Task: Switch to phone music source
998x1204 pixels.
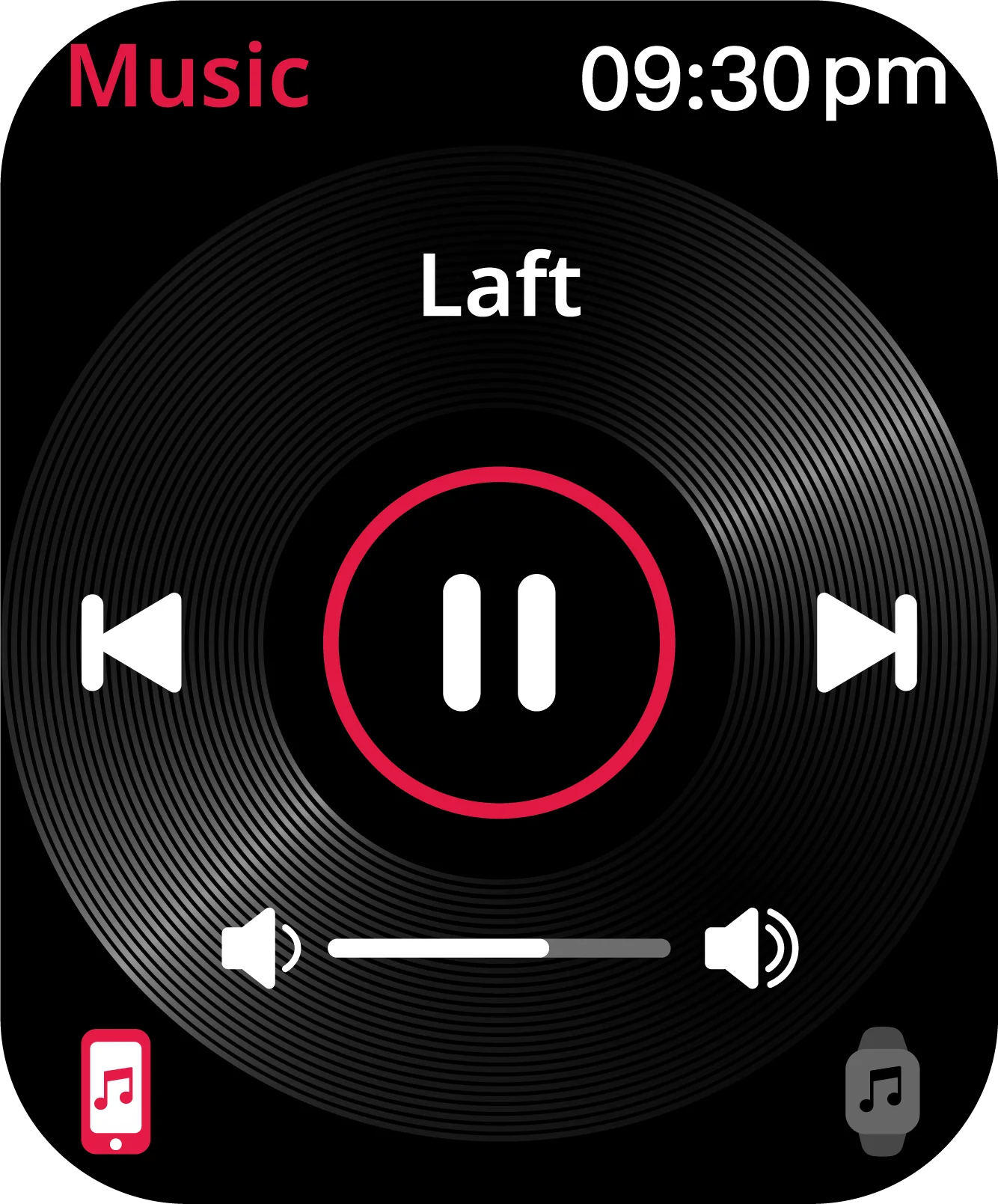Action: point(116,1091)
